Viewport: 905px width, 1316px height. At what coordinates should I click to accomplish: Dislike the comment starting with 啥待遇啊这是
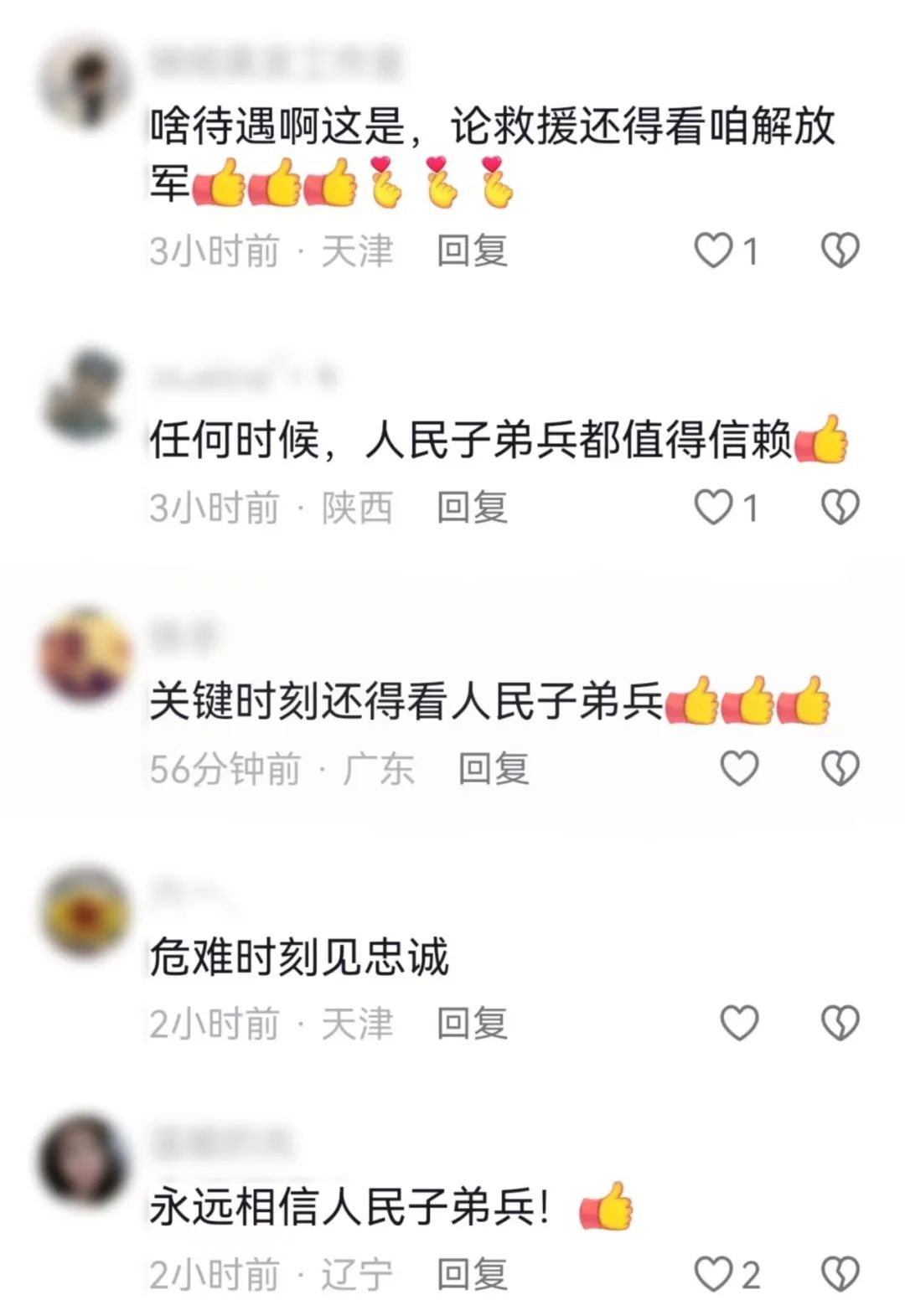point(840,250)
